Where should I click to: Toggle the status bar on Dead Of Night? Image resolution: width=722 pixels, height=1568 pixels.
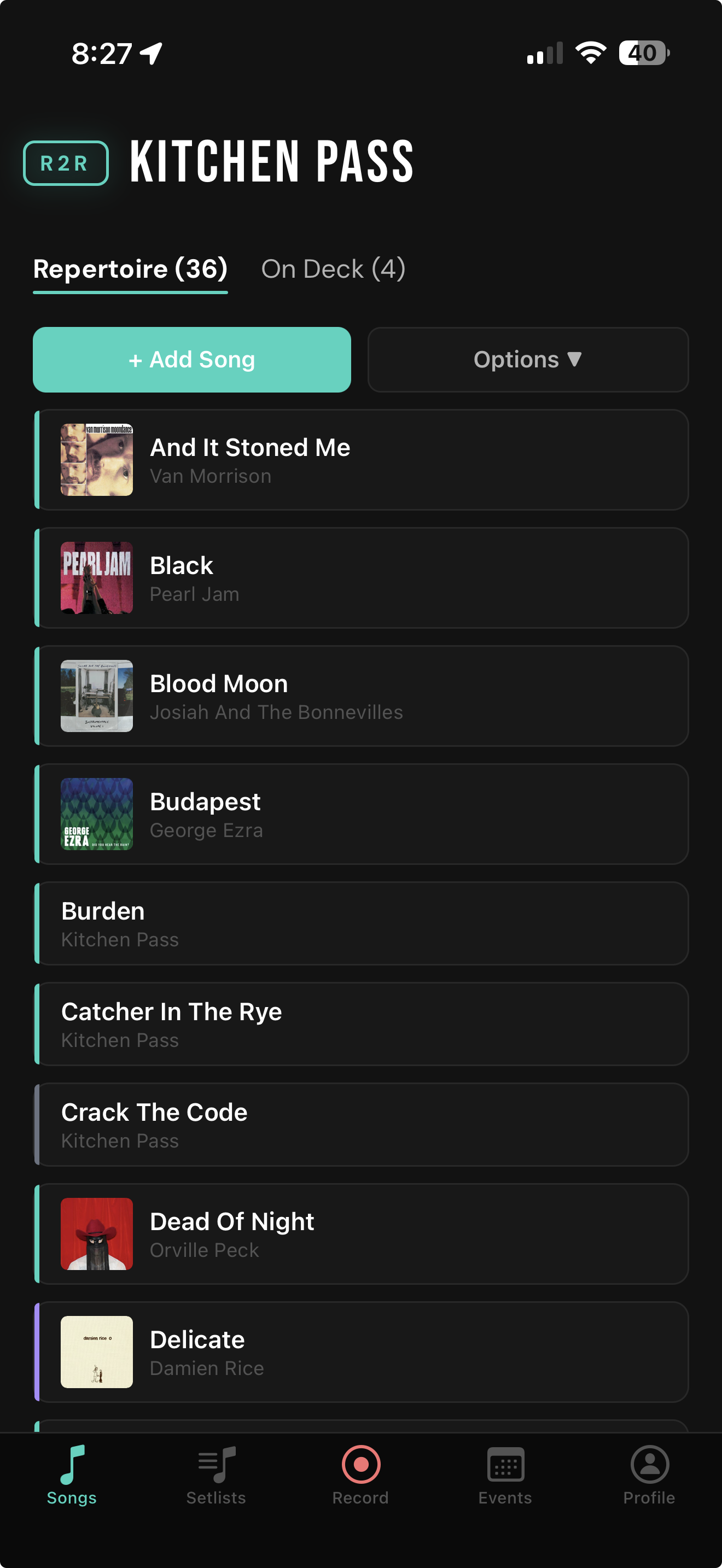pos(38,1235)
